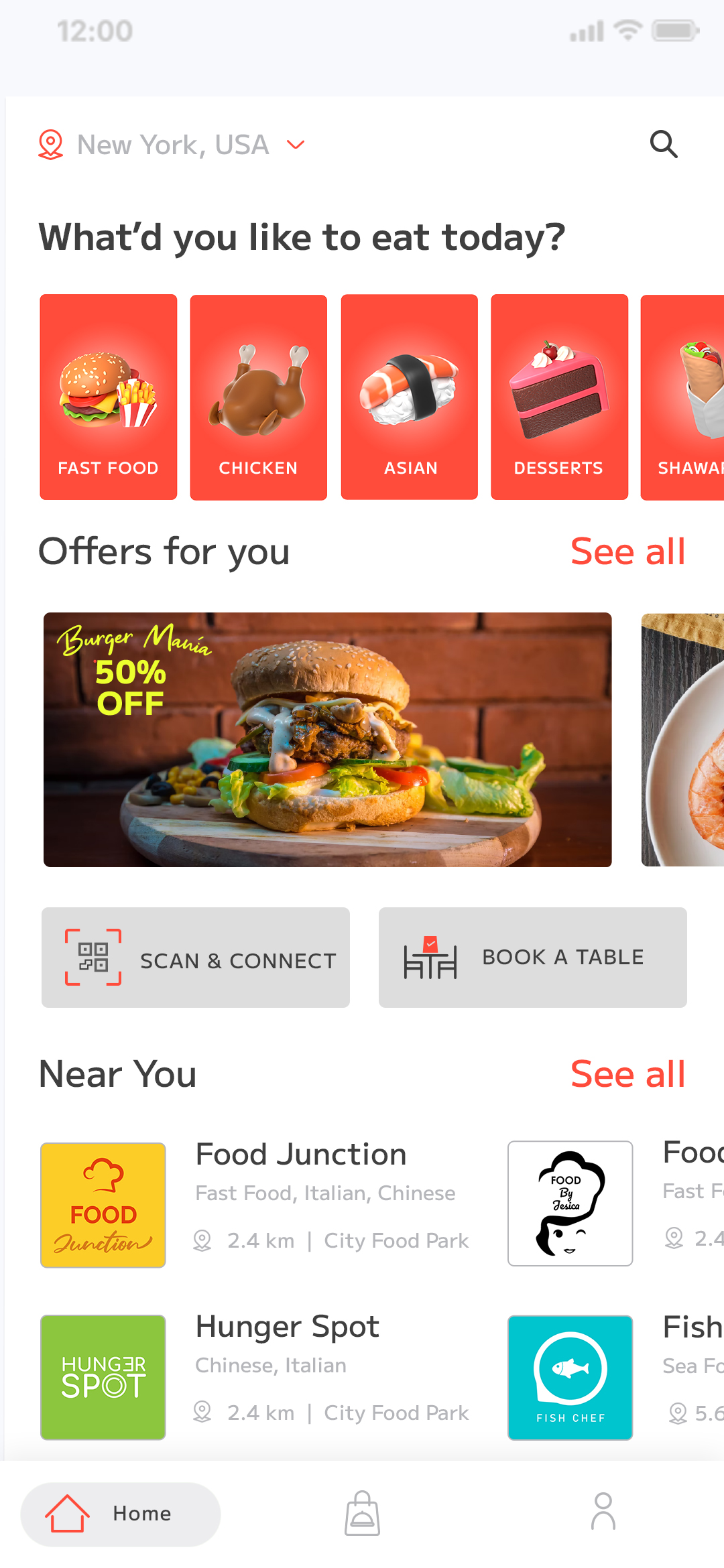Open the Hunger Spot restaurant logo

tap(103, 1377)
